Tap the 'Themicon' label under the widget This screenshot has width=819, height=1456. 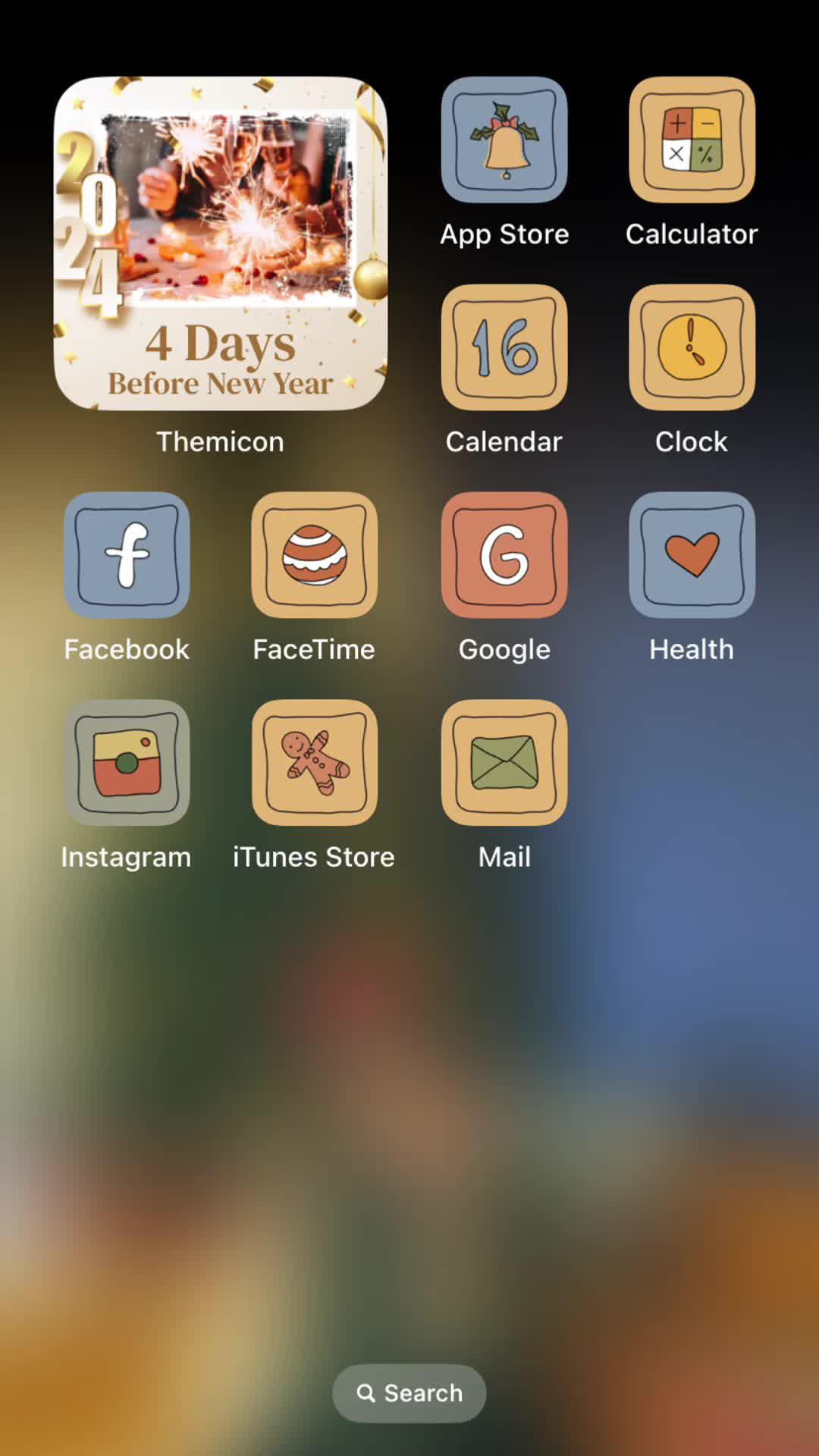220,441
